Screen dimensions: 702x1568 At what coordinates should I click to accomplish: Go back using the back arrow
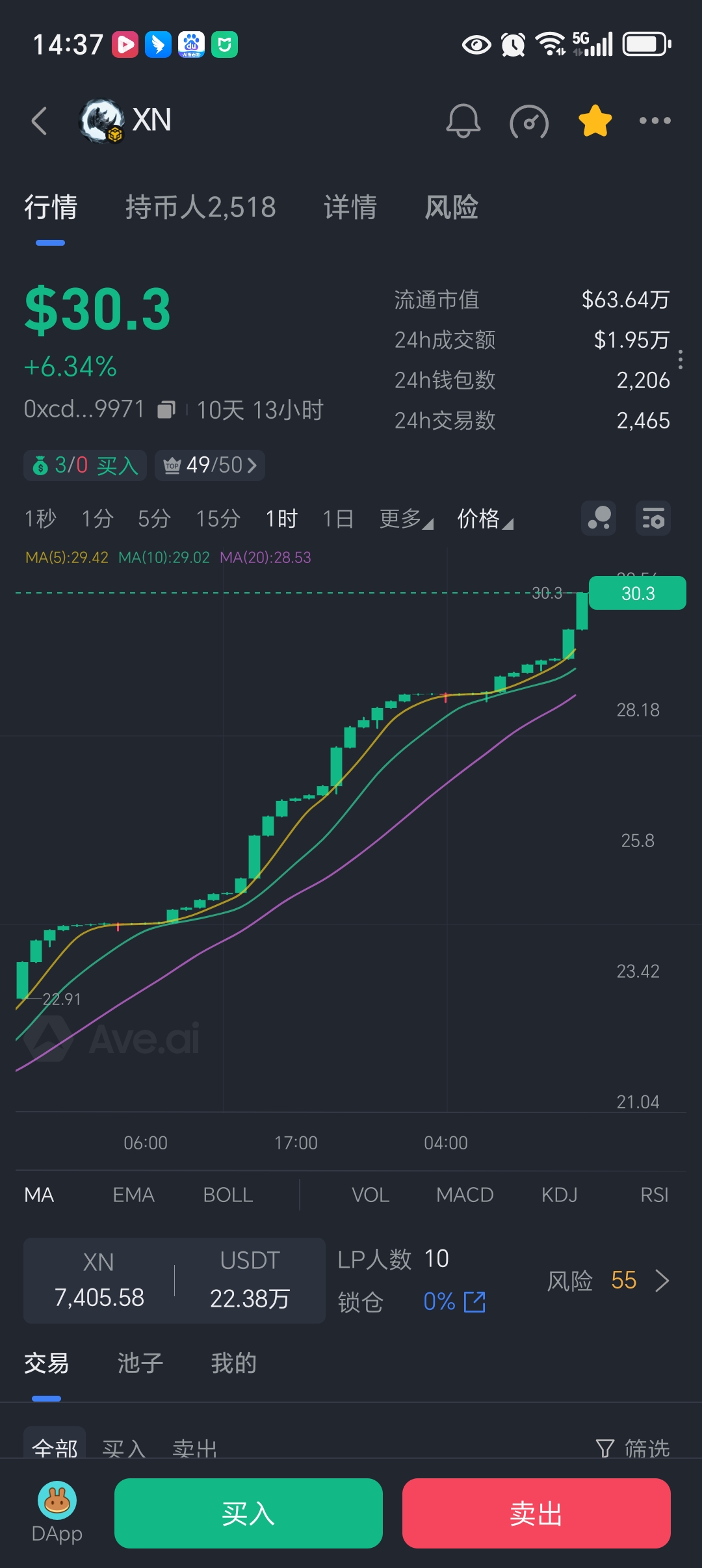40,121
